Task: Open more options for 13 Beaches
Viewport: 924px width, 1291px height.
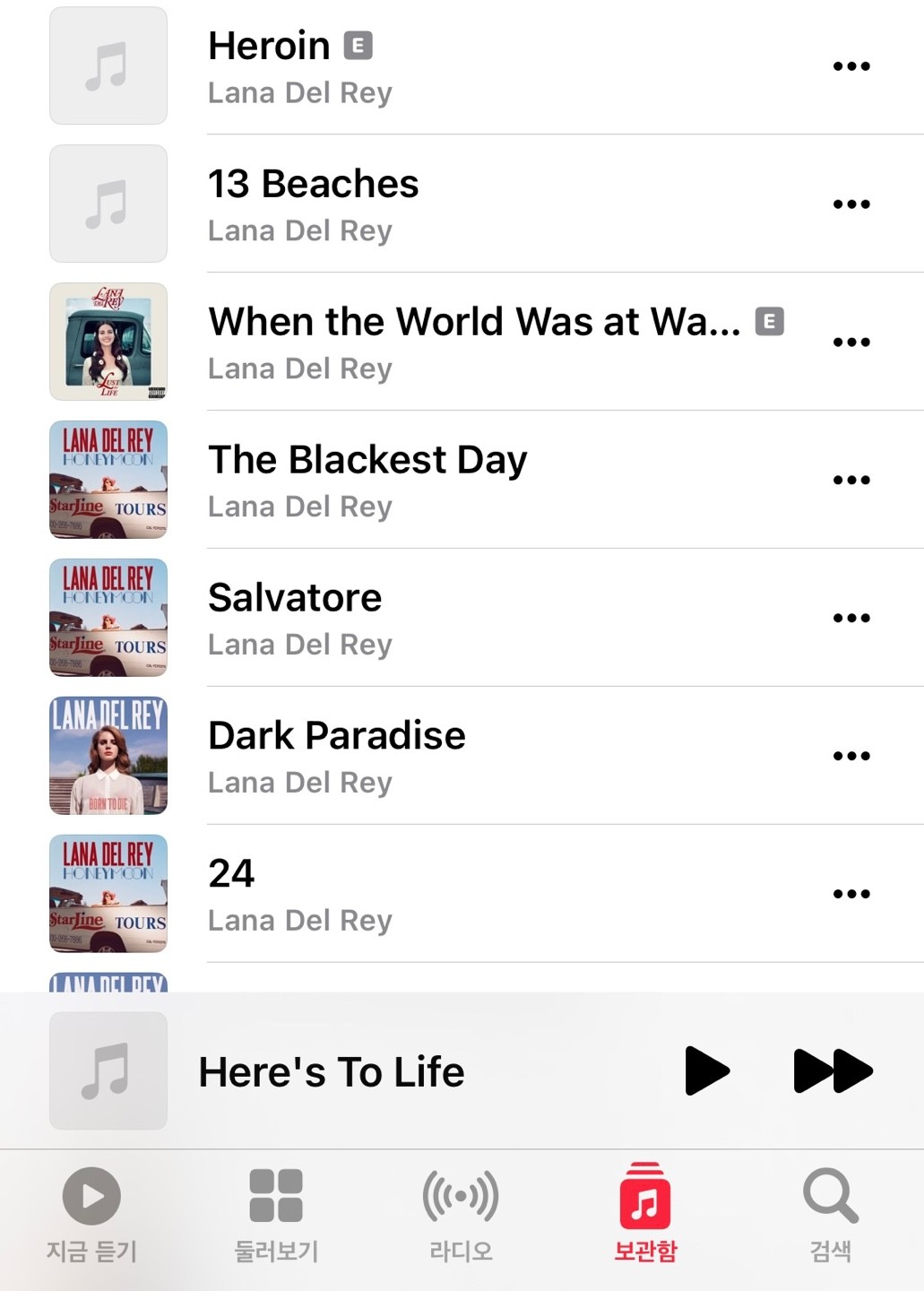Action: point(851,204)
